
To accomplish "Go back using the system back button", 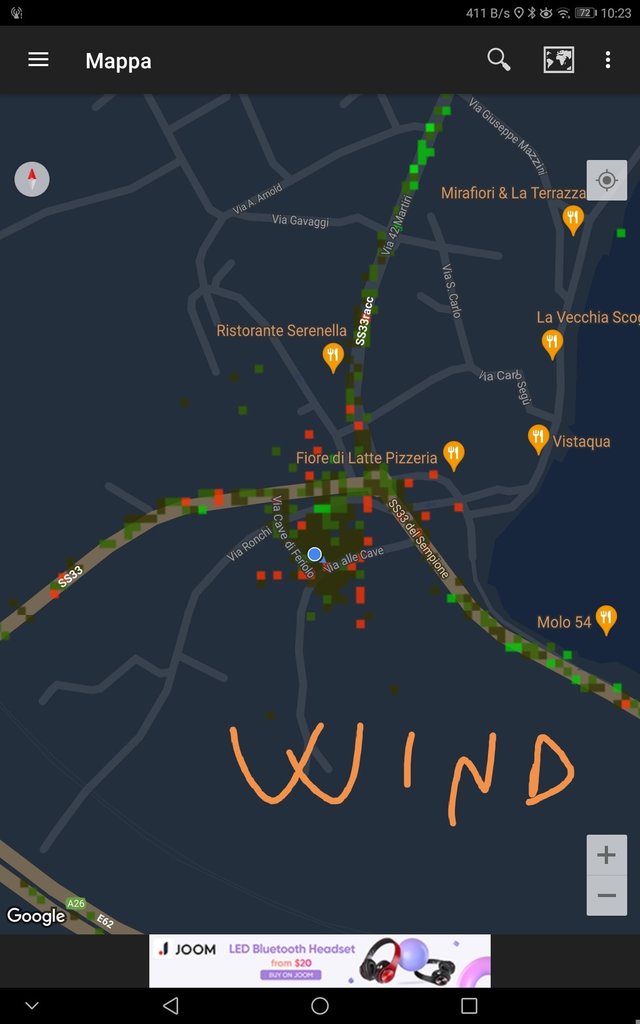I will click(170, 1005).
